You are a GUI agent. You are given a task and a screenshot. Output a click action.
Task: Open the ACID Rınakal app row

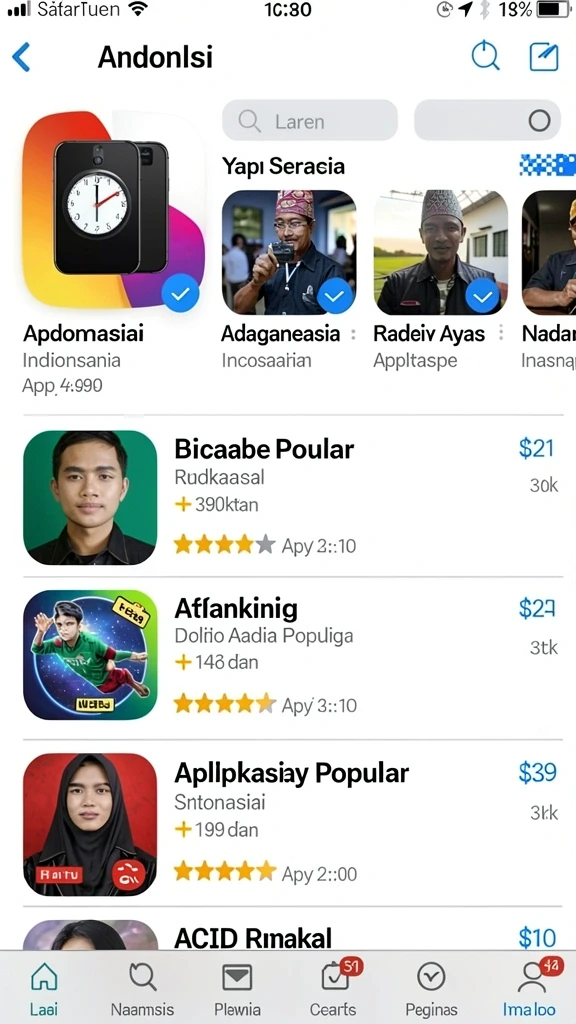tap(293, 934)
